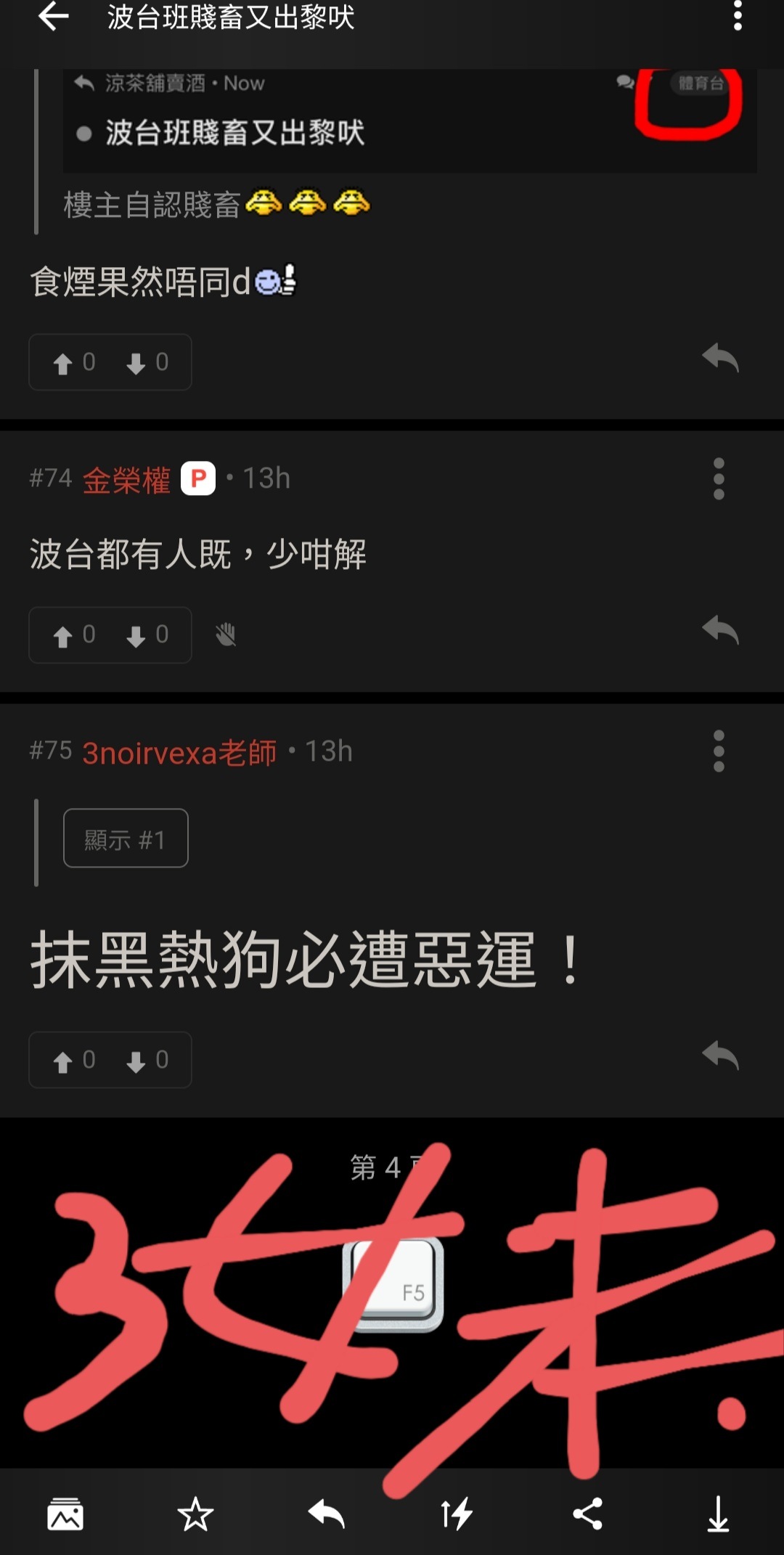This screenshot has height=1555, width=784.
Task: Downvote post #75 with the down arrow
Action: (x=136, y=1060)
